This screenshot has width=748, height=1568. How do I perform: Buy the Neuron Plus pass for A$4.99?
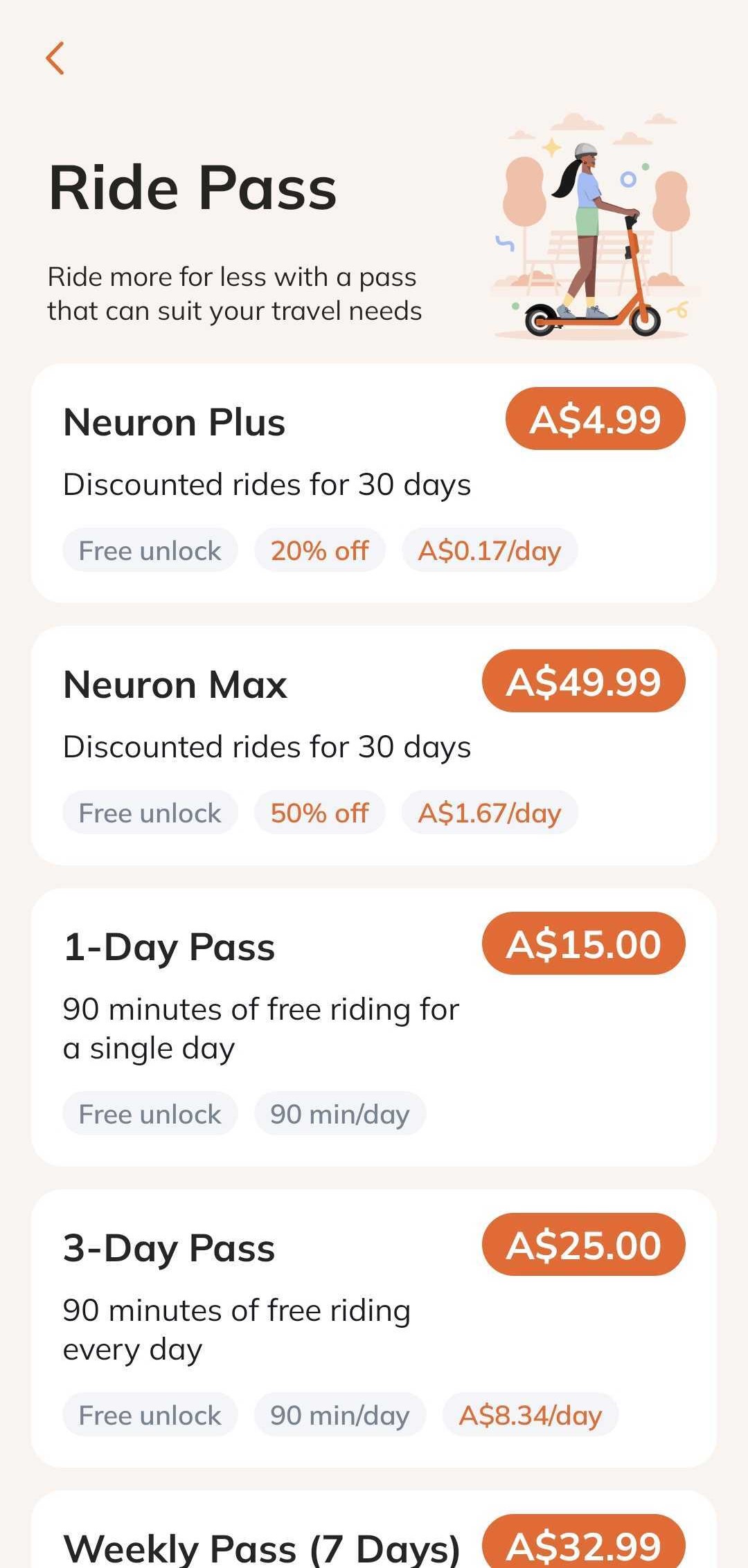(594, 419)
